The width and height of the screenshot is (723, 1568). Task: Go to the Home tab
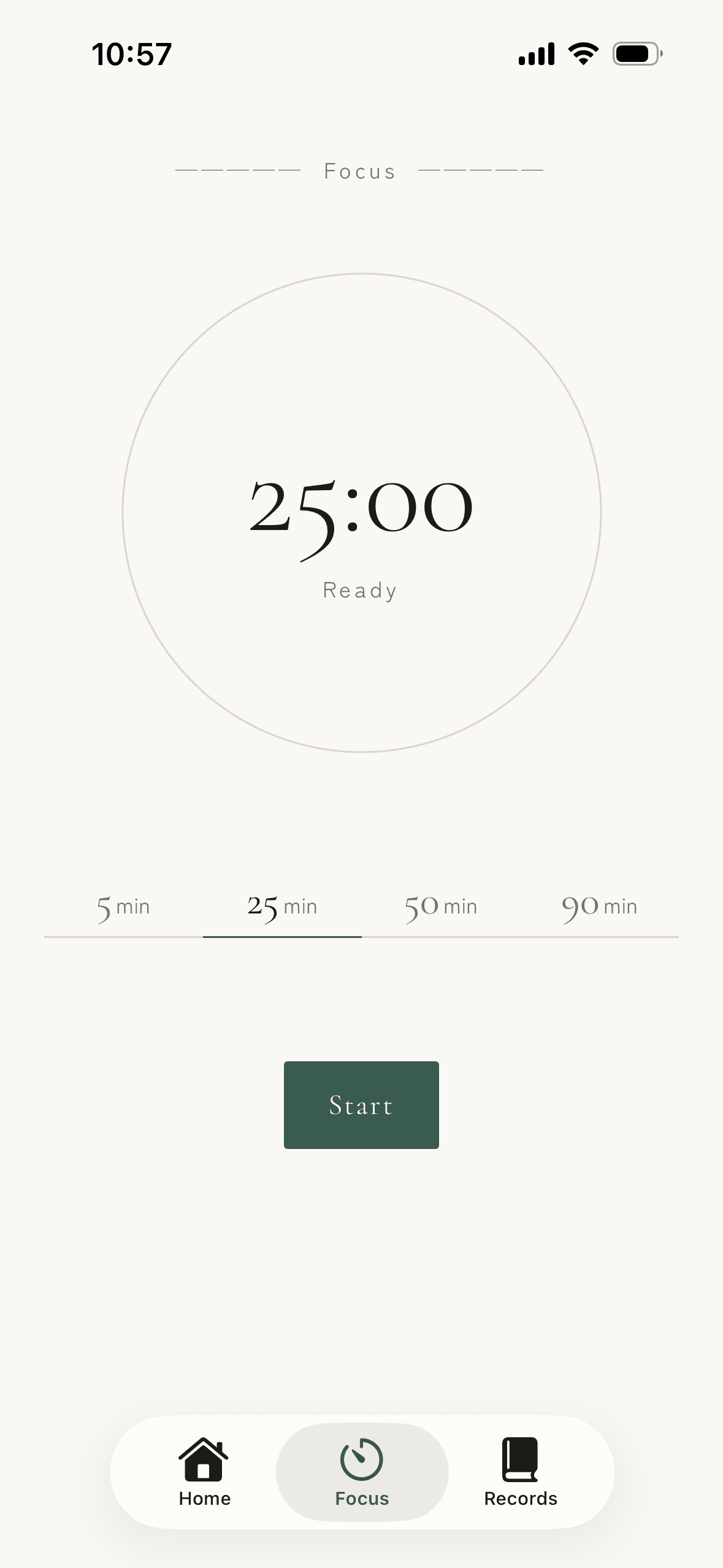204,1472
